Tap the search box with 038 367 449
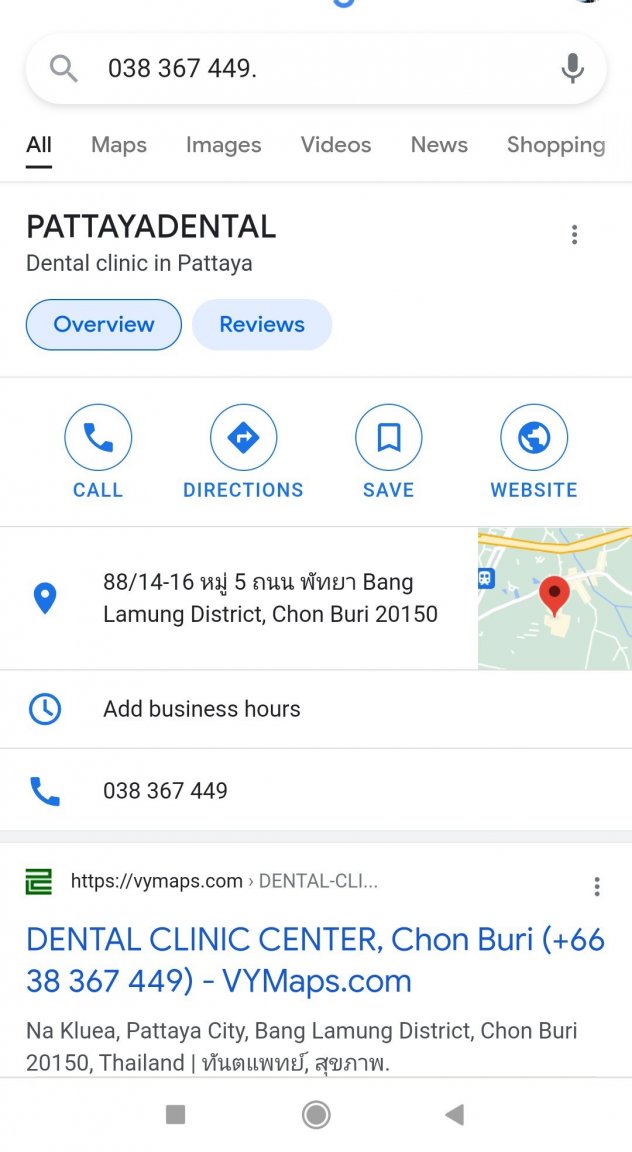 300,69
